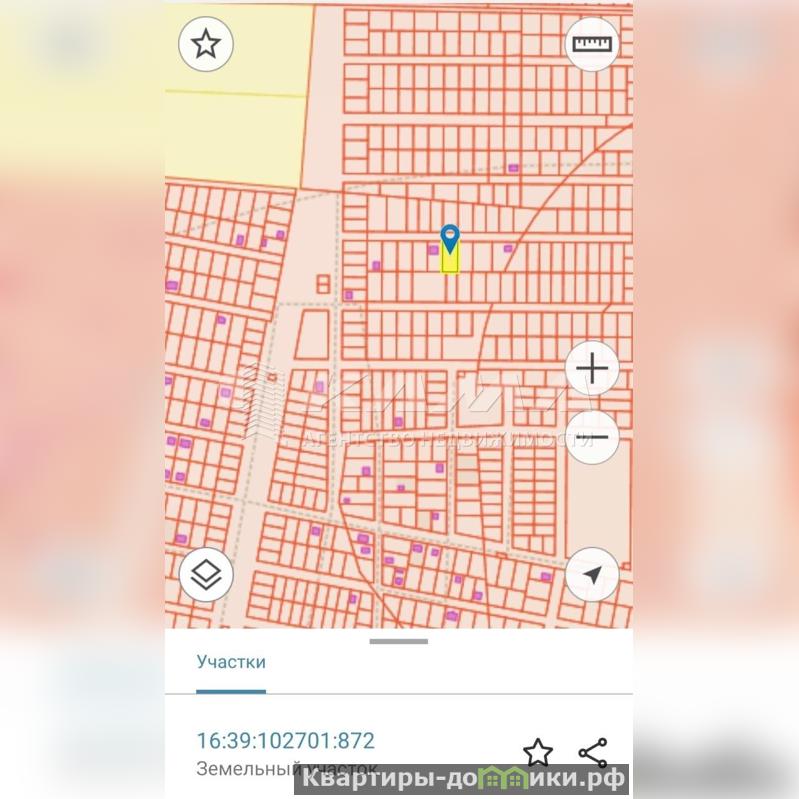Viewport: 799px width, 799px height.
Task: Zoom out with the minus button
Action: tap(592, 437)
